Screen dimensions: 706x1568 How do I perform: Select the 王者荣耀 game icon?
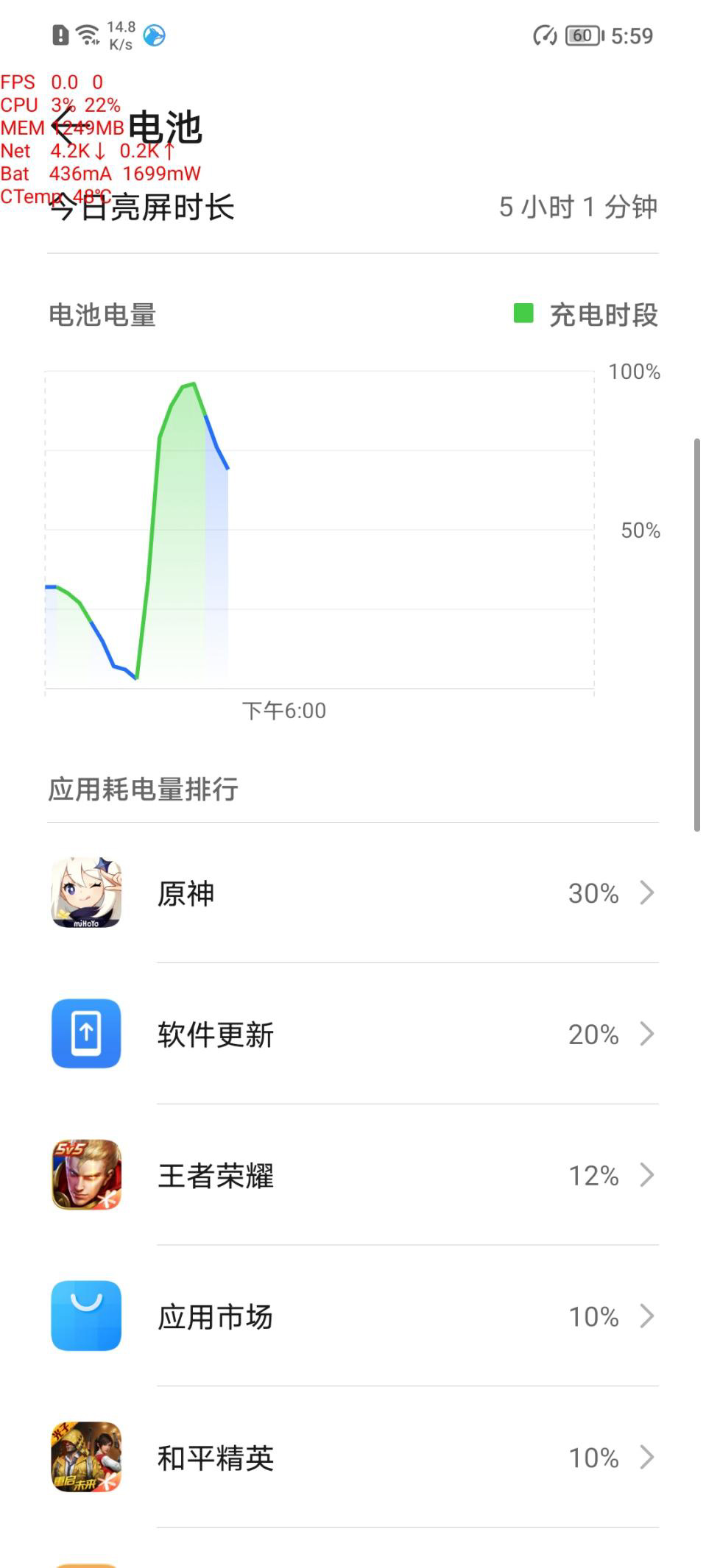[85, 1175]
